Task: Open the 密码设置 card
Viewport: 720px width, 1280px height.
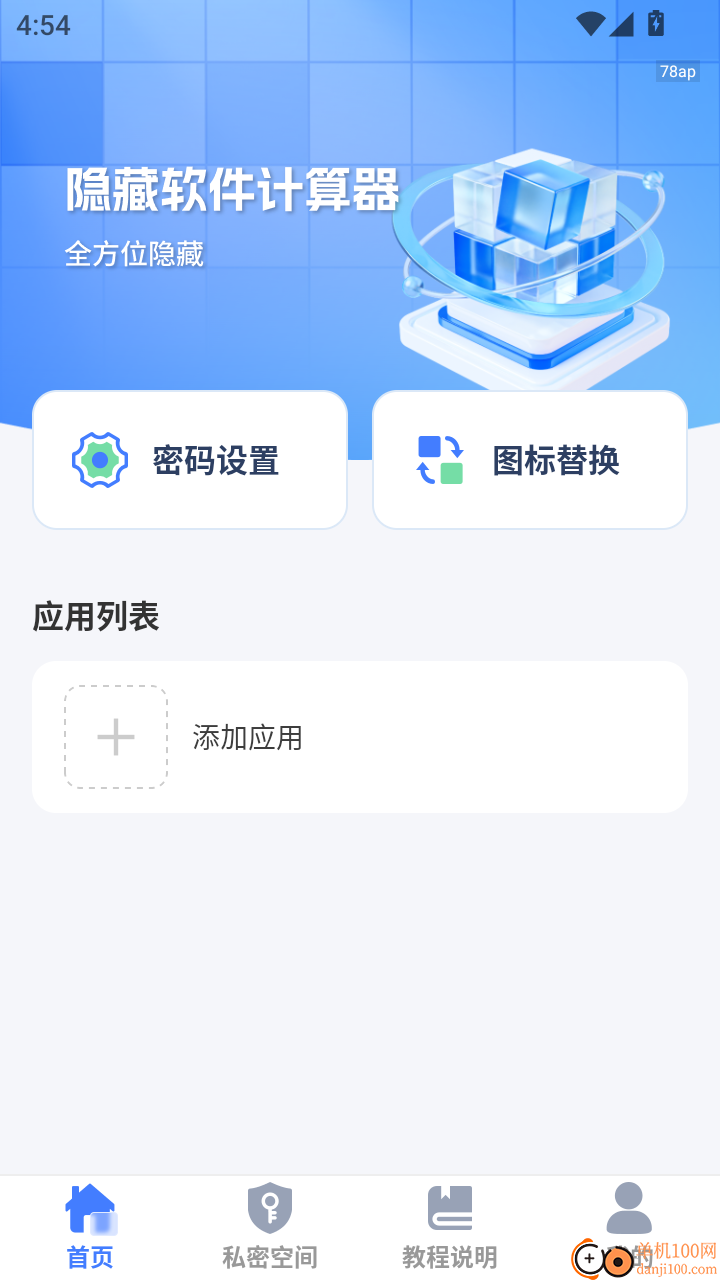Action: point(190,459)
